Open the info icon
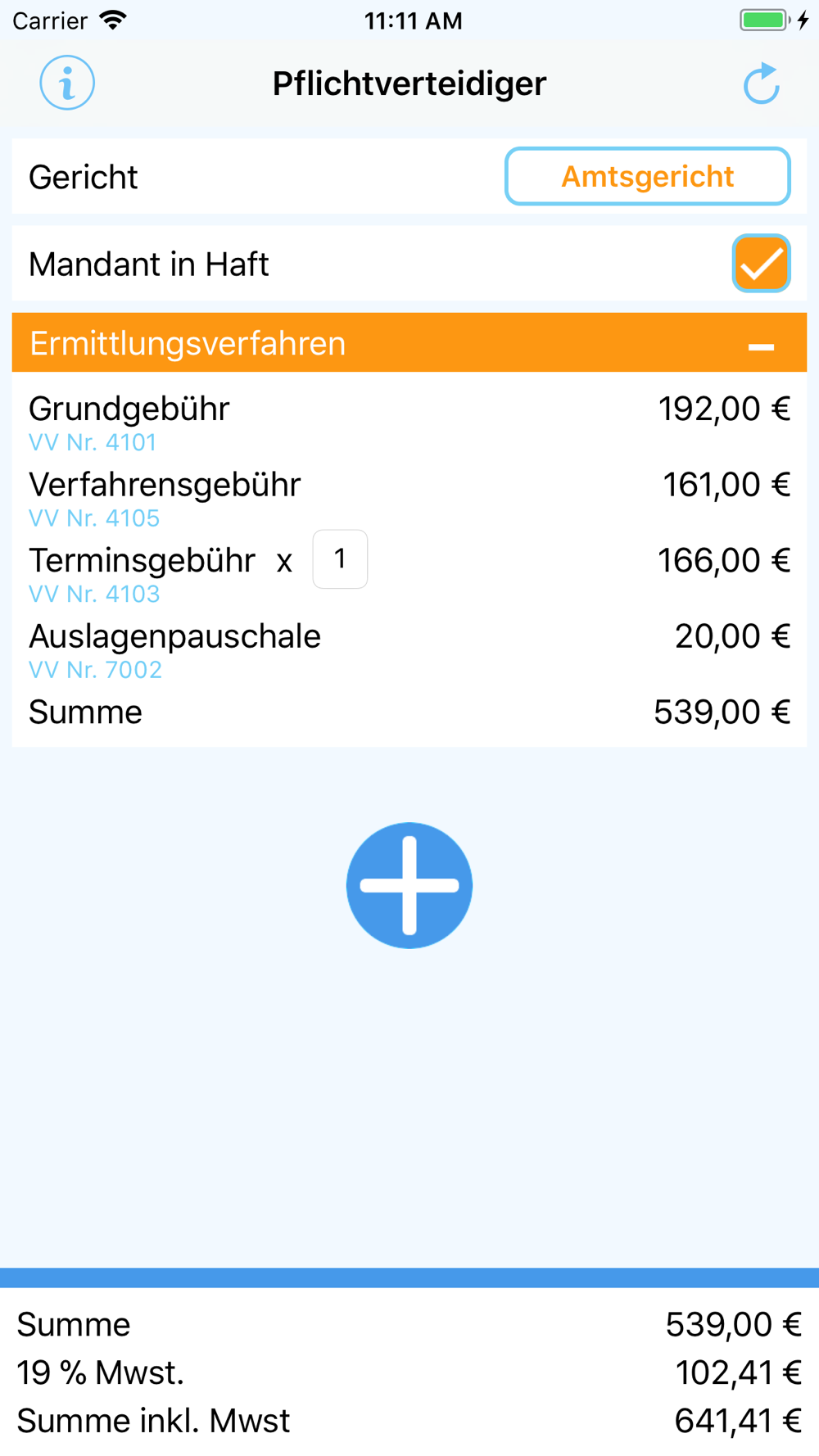This screenshot has width=819, height=1456. pyautogui.click(x=67, y=83)
